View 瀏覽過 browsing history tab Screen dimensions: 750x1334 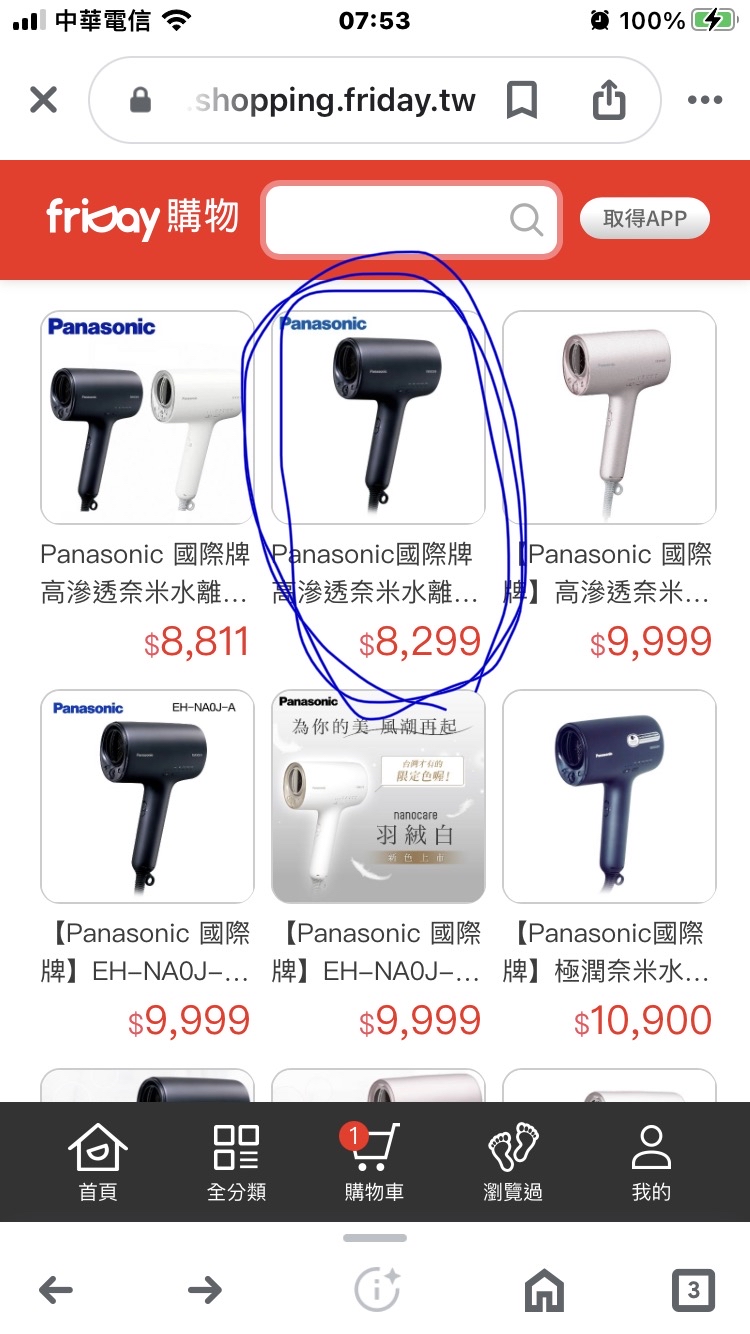[512, 1160]
